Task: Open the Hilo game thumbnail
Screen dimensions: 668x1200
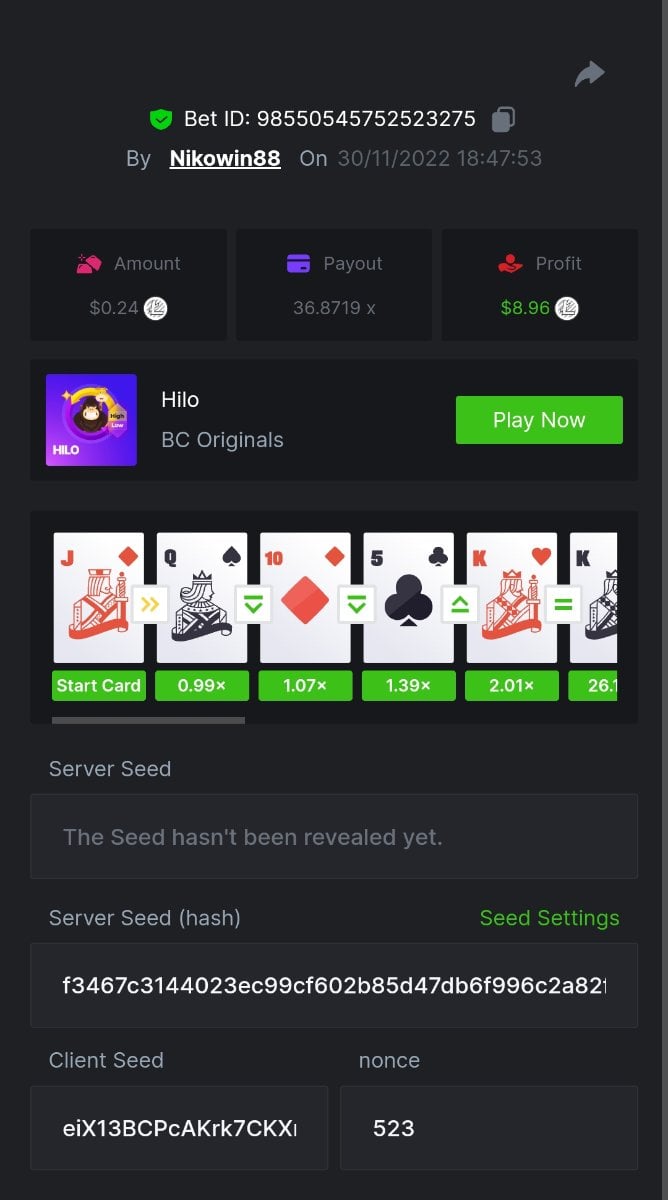Action: (x=91, y=420)
